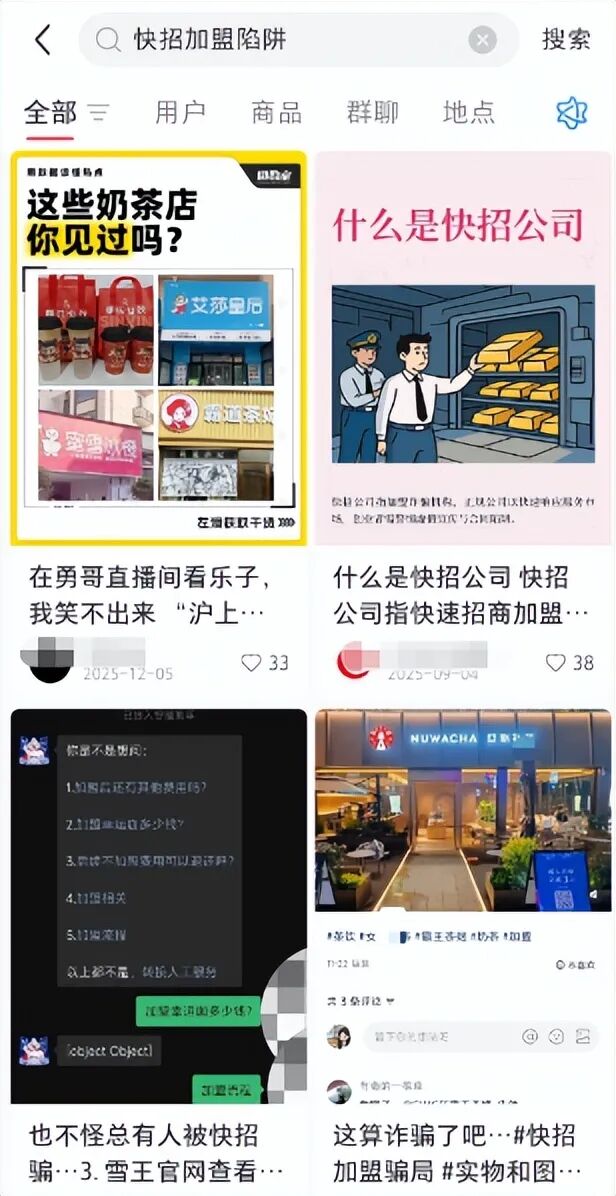Switch to the 地点 tab
The height and width of the screenshot is (1196, 616).
(x=468, y=112)
